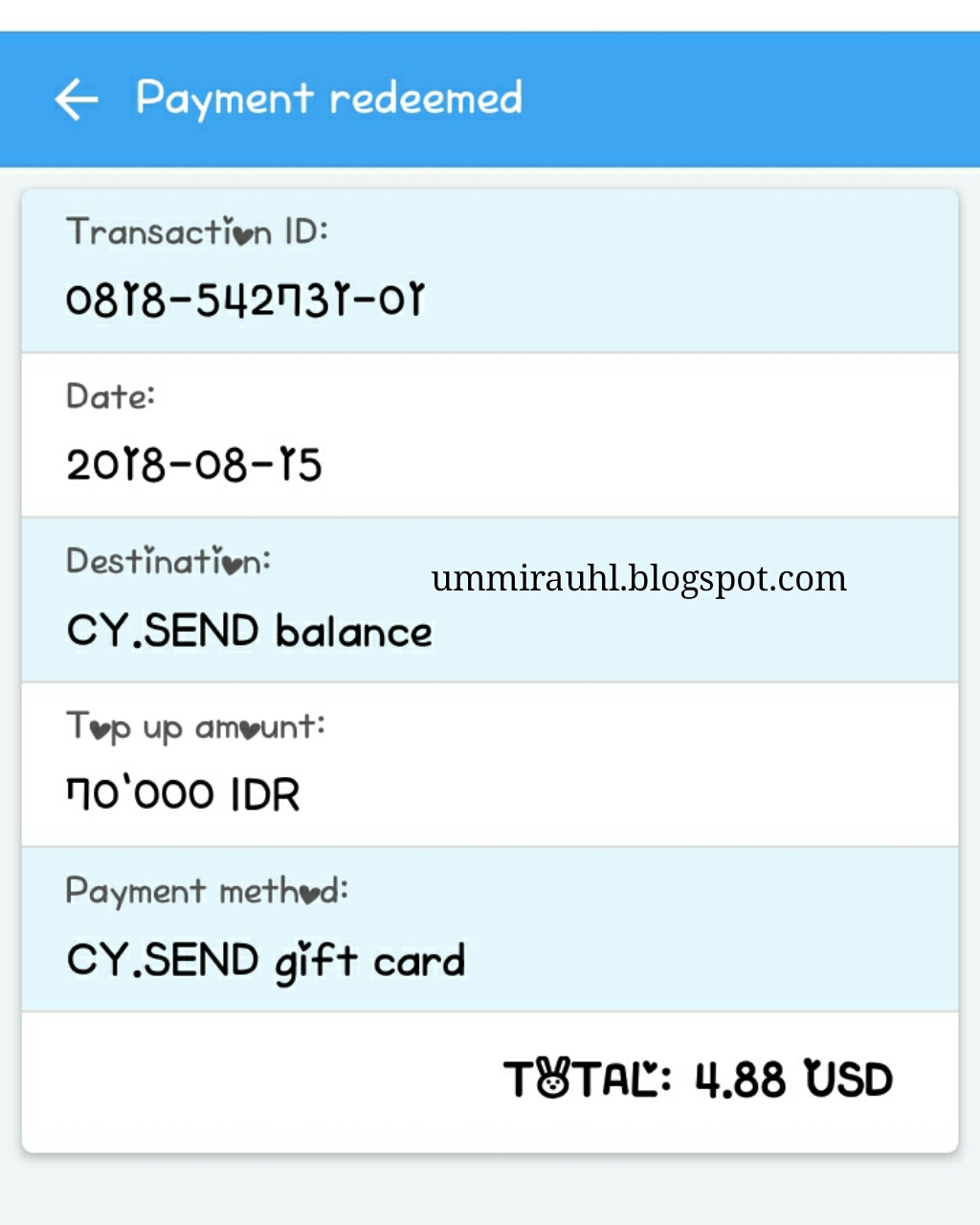Open the ummirauhl.blogspot.com link
This screenshot has width=980, height=1225.
coord(638,577)
